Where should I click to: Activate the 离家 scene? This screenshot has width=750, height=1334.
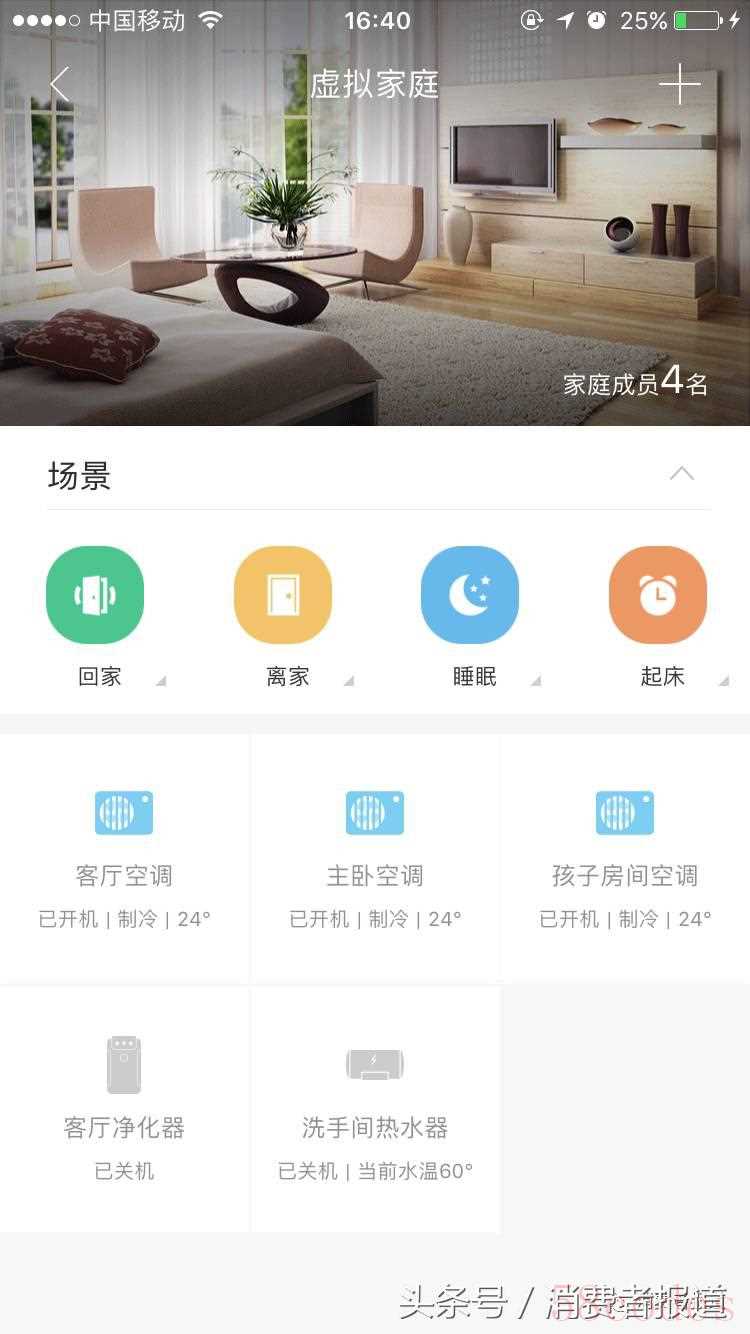pyautogui.click(x=283, y=595)
